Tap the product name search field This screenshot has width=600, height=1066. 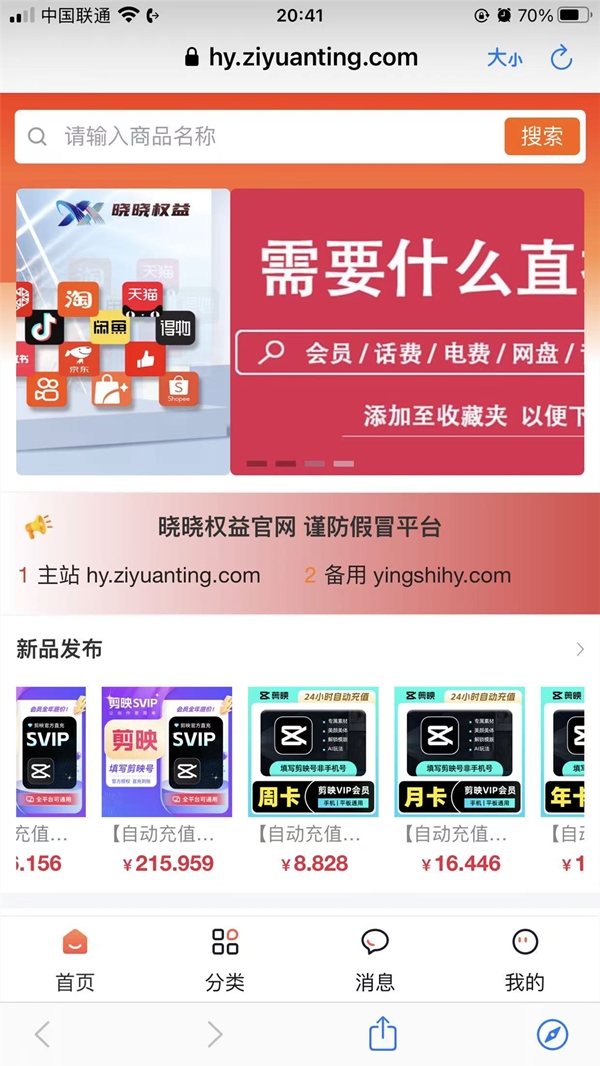click(270, 137)
